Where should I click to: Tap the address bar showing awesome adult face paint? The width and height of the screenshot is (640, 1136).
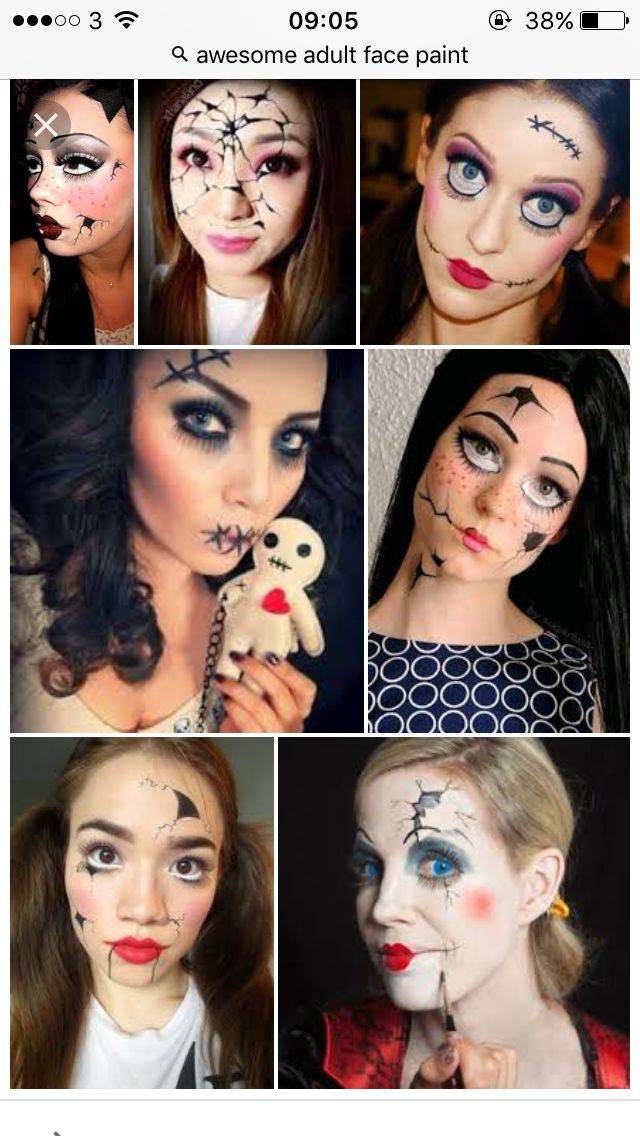pyautogui.click(x=320, y=54)
